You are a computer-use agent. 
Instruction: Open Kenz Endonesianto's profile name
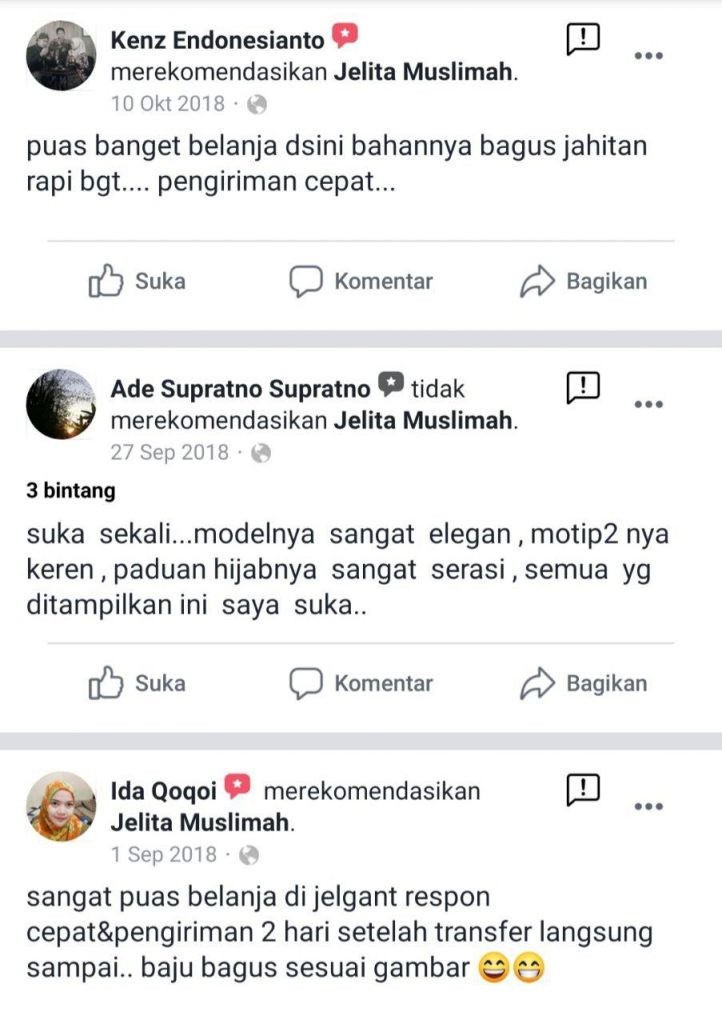coord(217,40)
